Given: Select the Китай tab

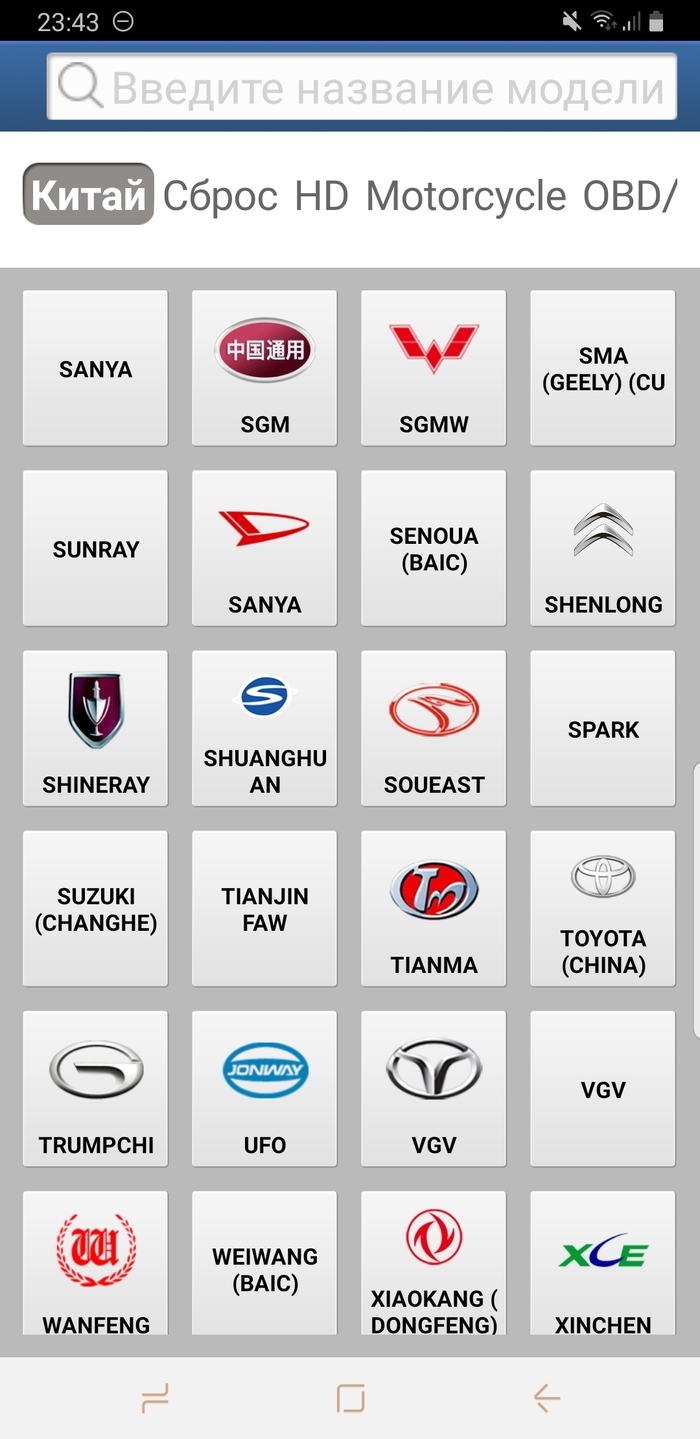Looking at the screenshot, I should tap(88, 195).
